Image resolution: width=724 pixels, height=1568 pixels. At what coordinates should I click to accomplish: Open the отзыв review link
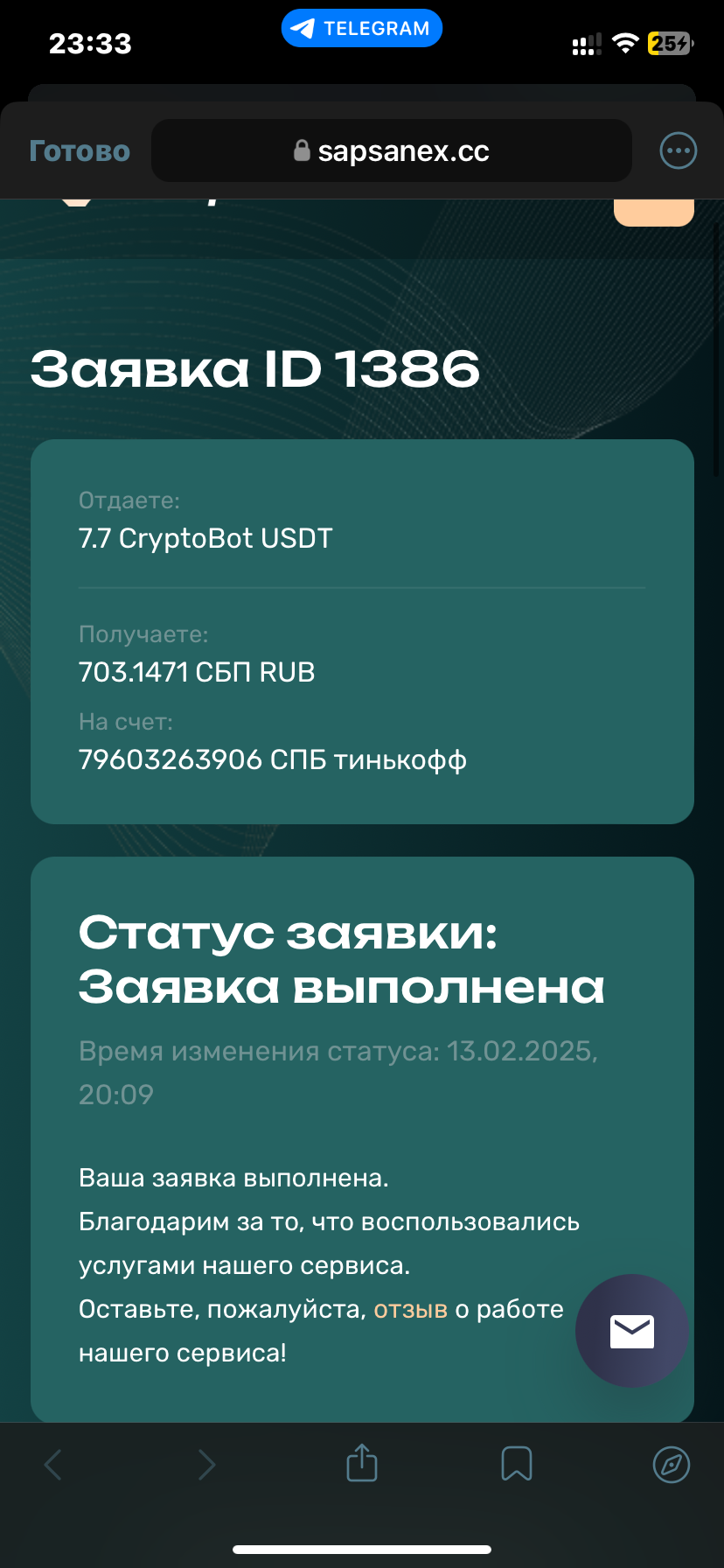click(x=410, y=1310)
